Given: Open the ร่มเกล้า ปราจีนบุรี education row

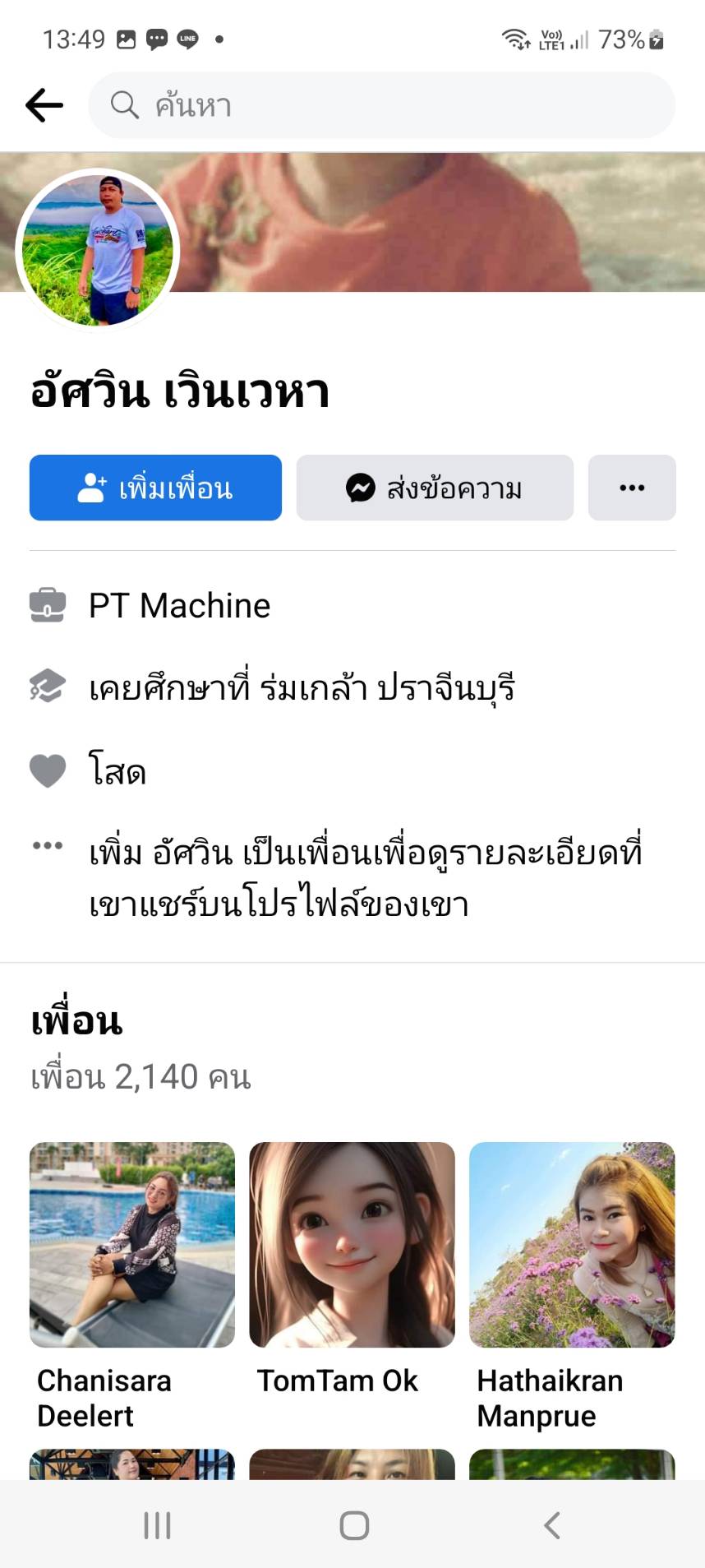Looking at the screenshot, I should (x=301, y=687).
